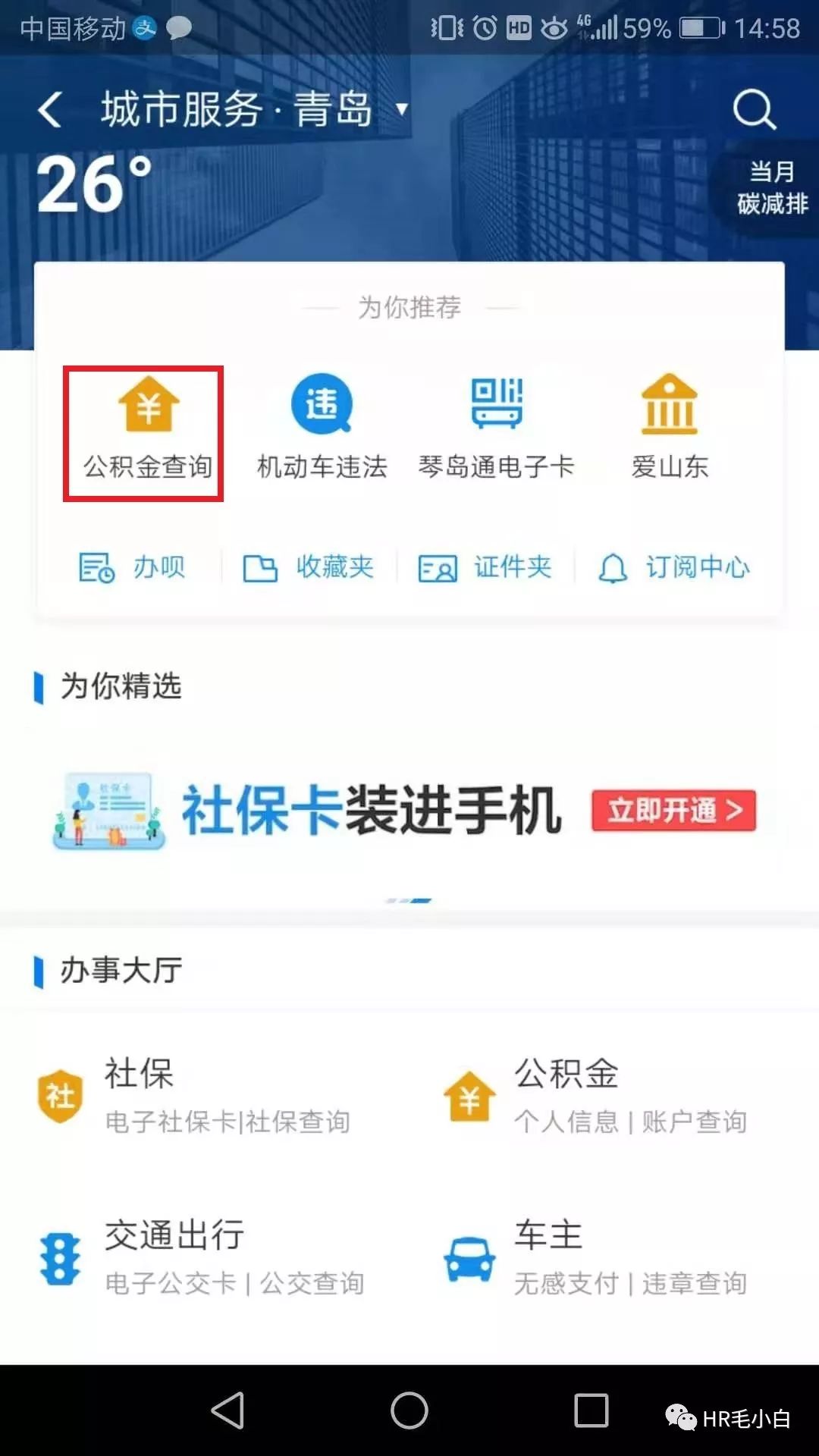Open the search icon in the header

[x=754, y=111]
